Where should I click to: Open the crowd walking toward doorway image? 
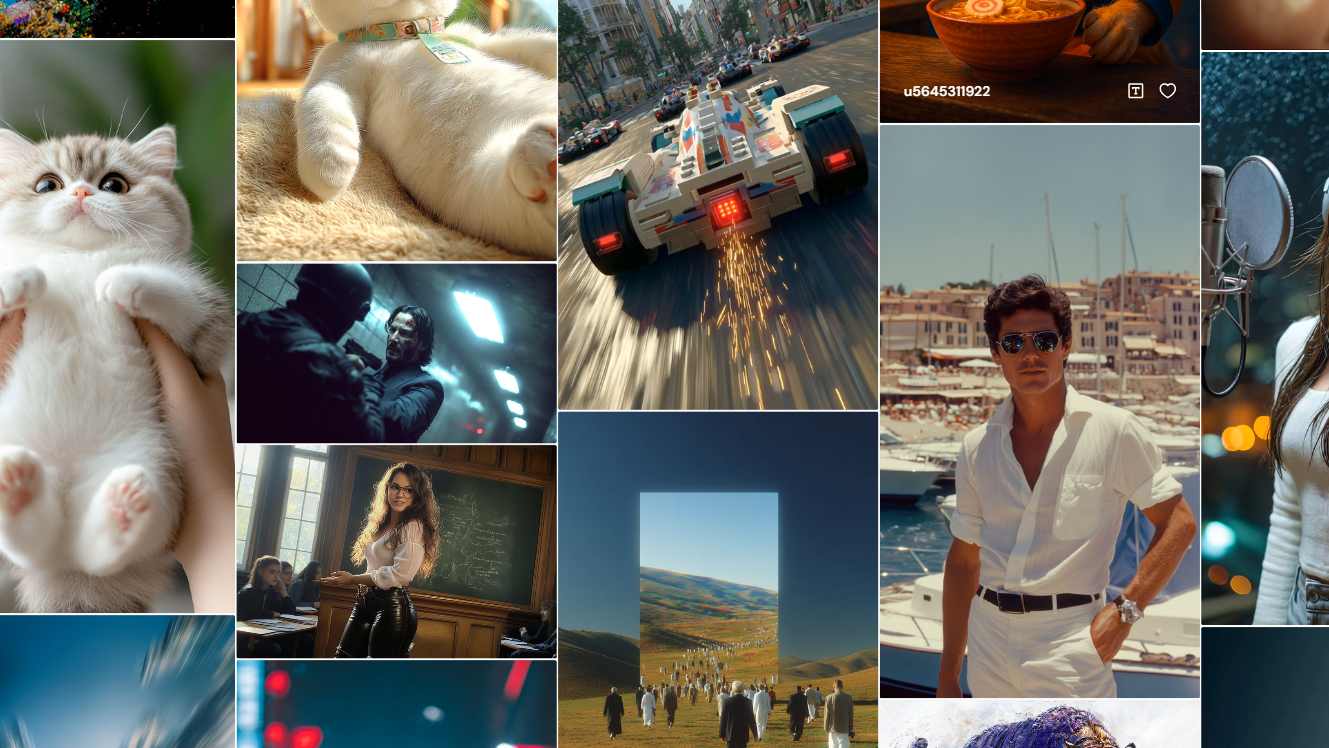717,580
